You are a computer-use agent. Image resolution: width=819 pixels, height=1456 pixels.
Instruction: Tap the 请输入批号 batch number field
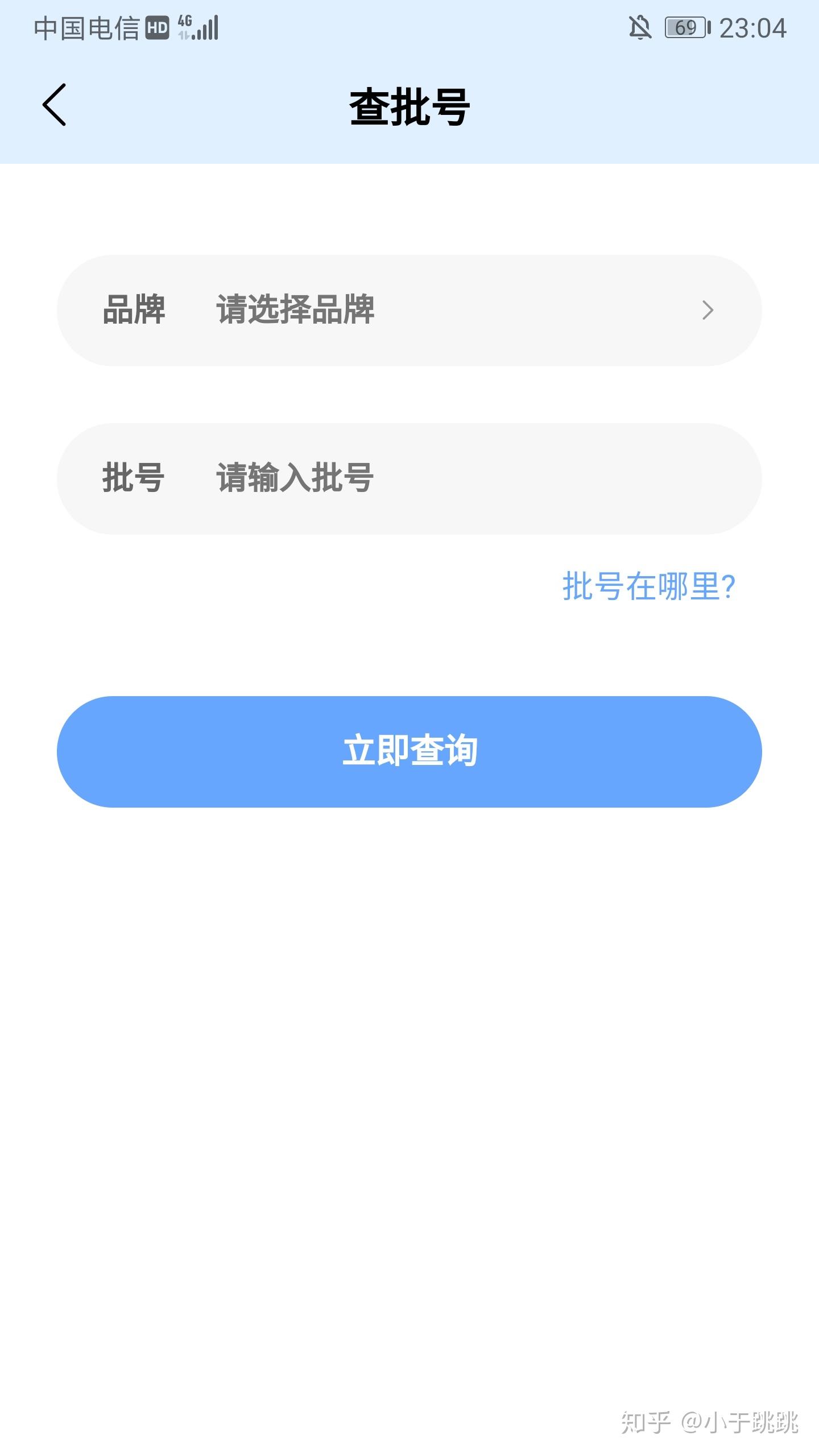409,478
